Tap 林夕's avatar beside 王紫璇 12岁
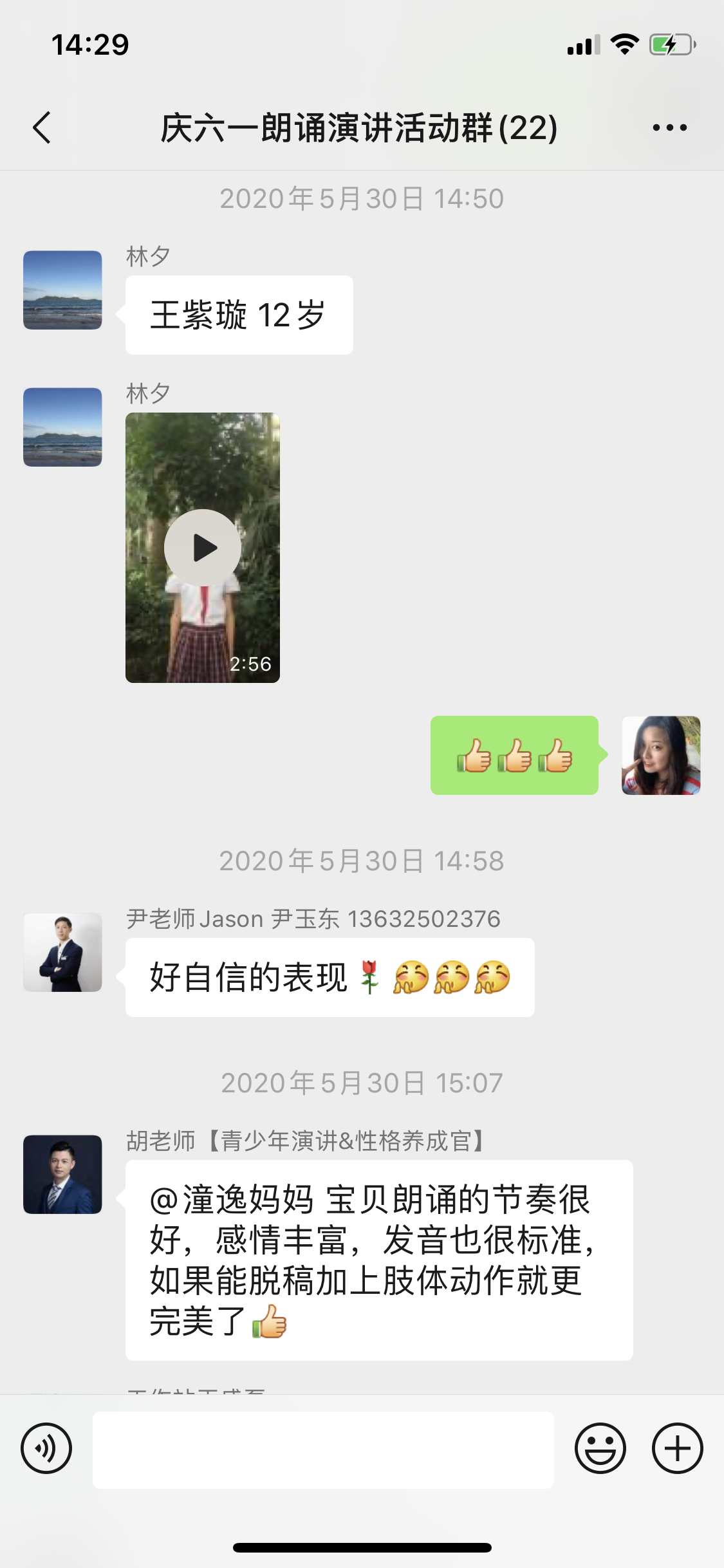Screen dimensions: 724x1568 click(62, 290)
